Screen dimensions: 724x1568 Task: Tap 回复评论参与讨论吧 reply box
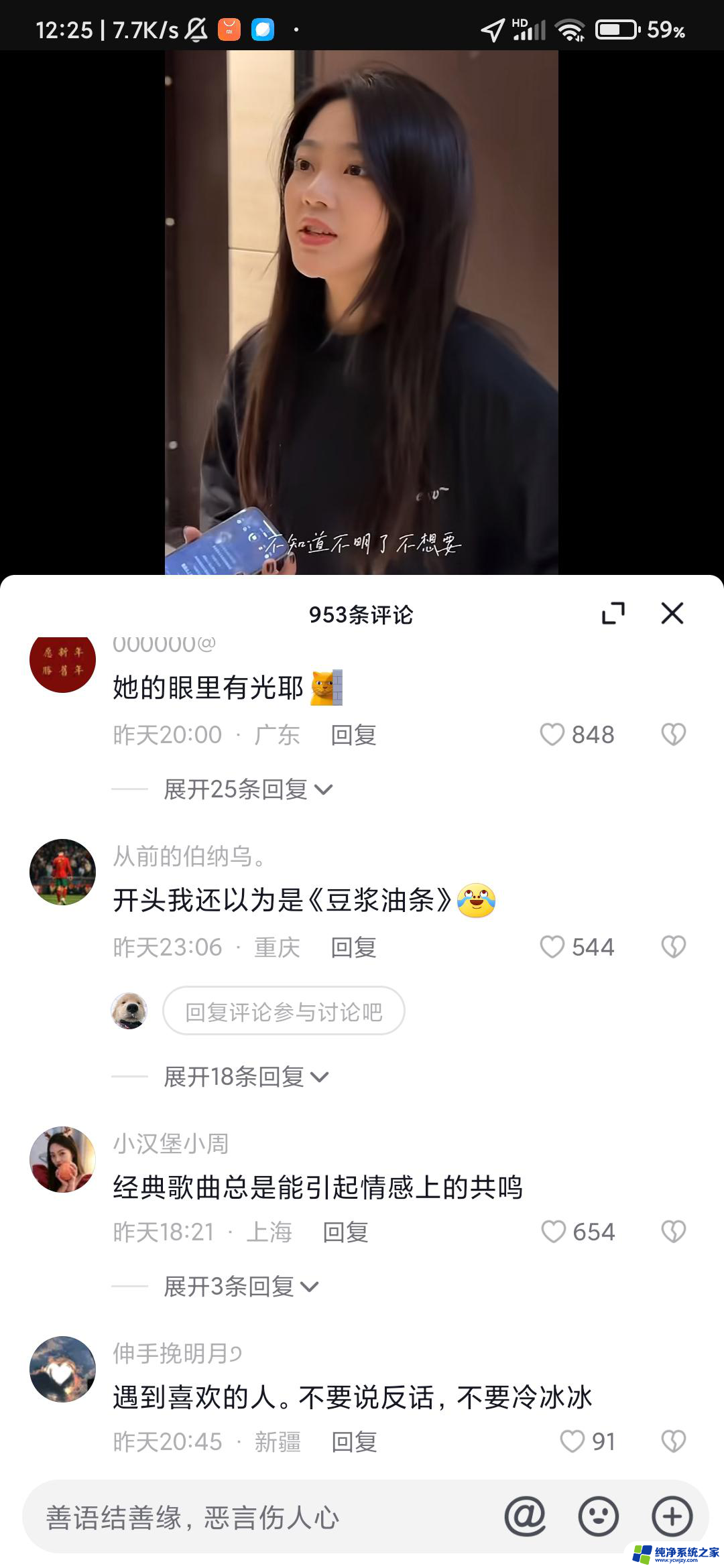(283, 1011)
